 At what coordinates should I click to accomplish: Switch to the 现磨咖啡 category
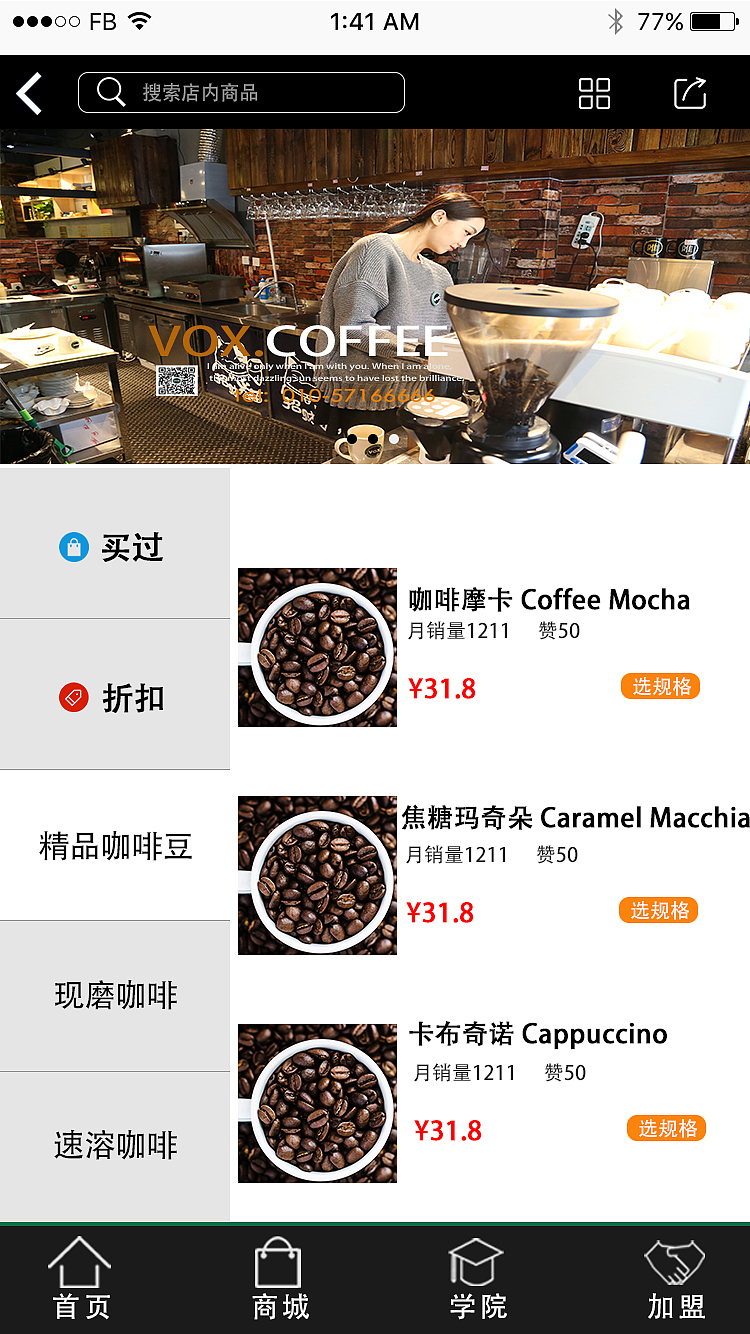[x=114, y=996]
